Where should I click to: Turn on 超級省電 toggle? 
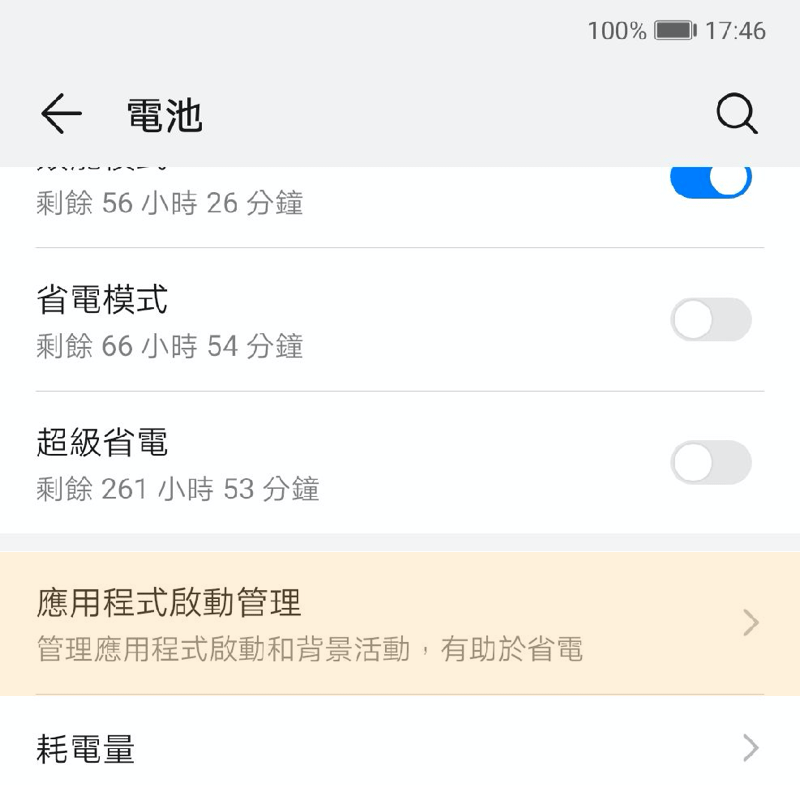coord(711,463)
